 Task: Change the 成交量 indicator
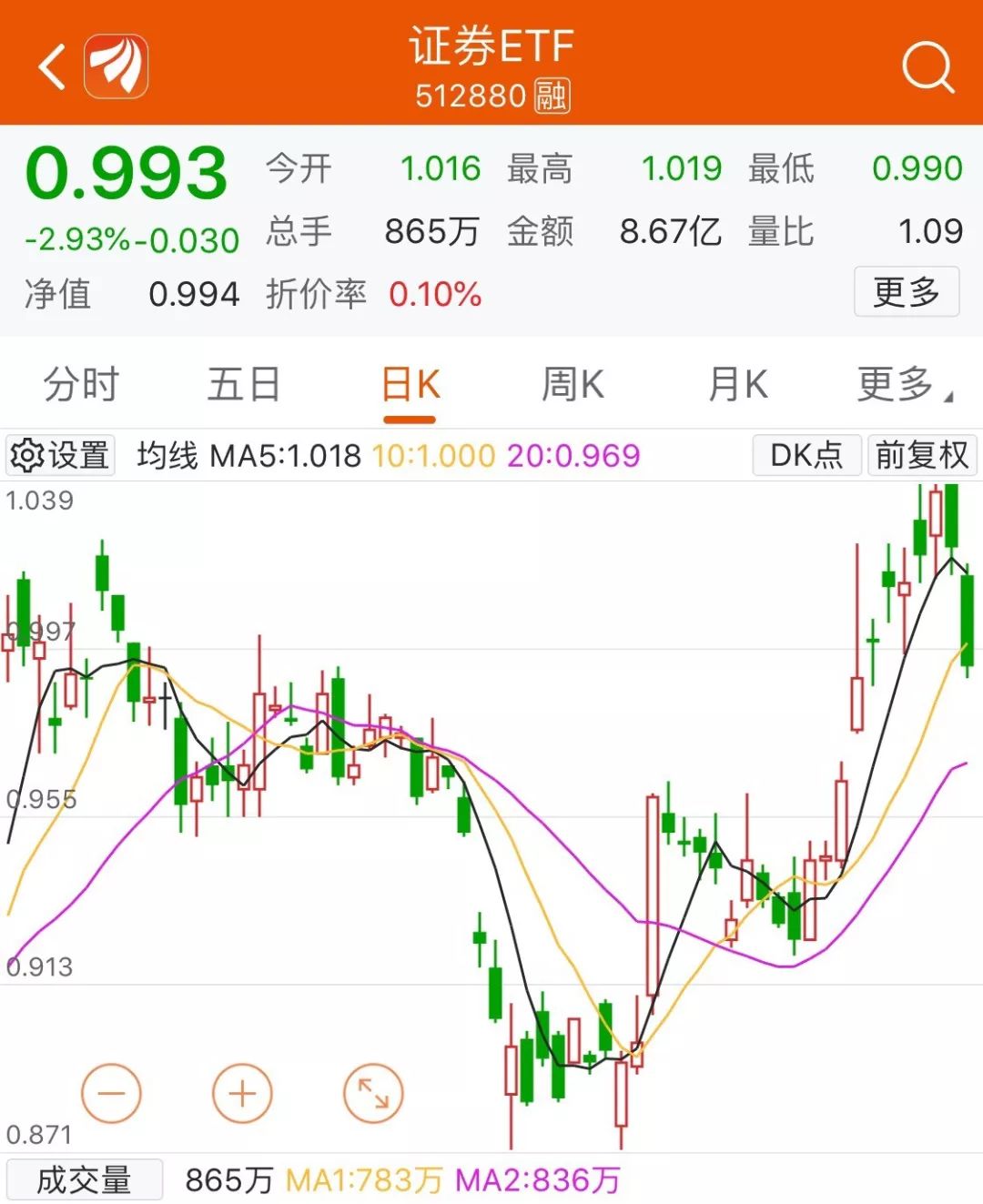point(84,1180)
